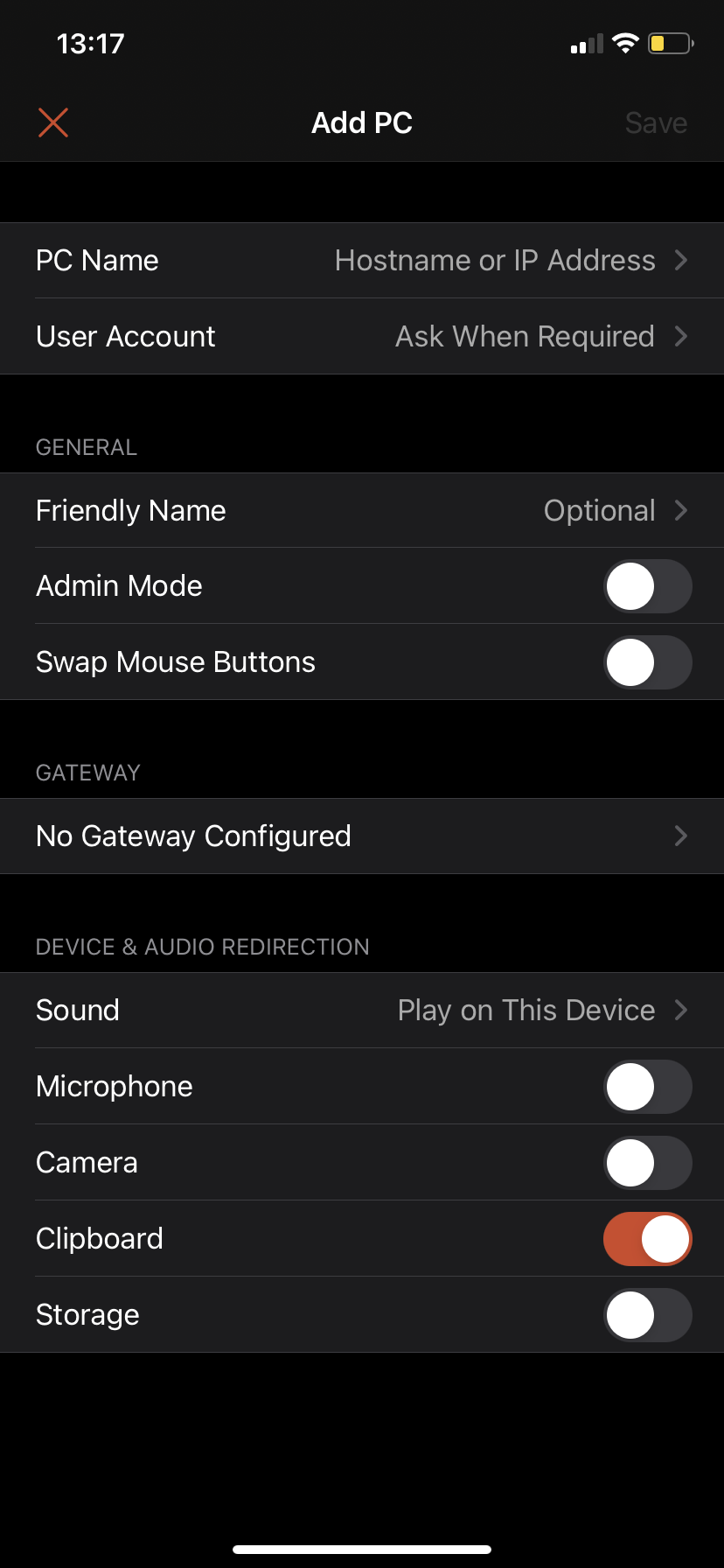Viewport: 724px width, 1568px height.
Task: Tap Save to save the PC
Action: 656,122
